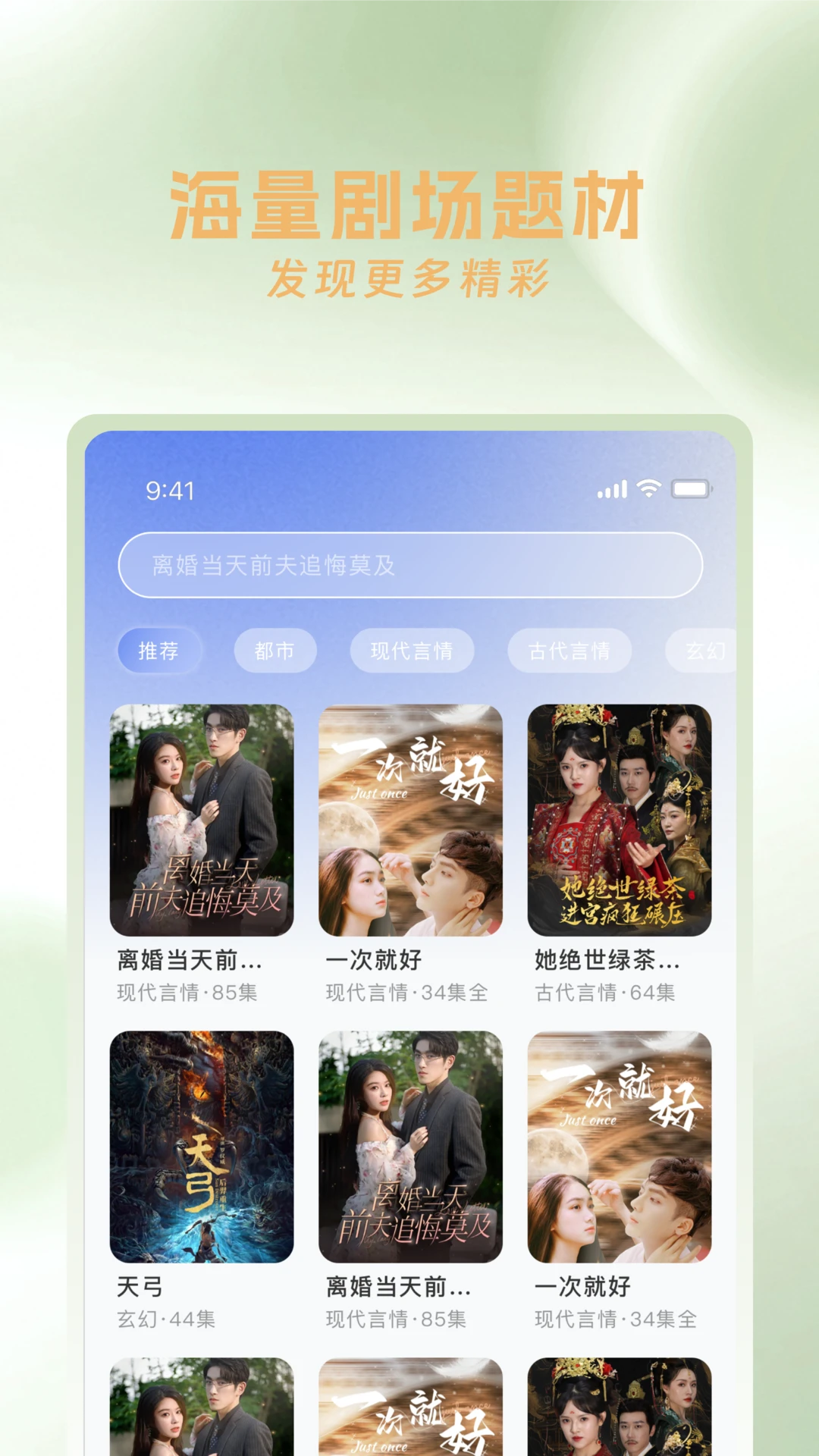Open the 现代言情 category tab
The image size is (819, 1456).
(x=412, y=650)
